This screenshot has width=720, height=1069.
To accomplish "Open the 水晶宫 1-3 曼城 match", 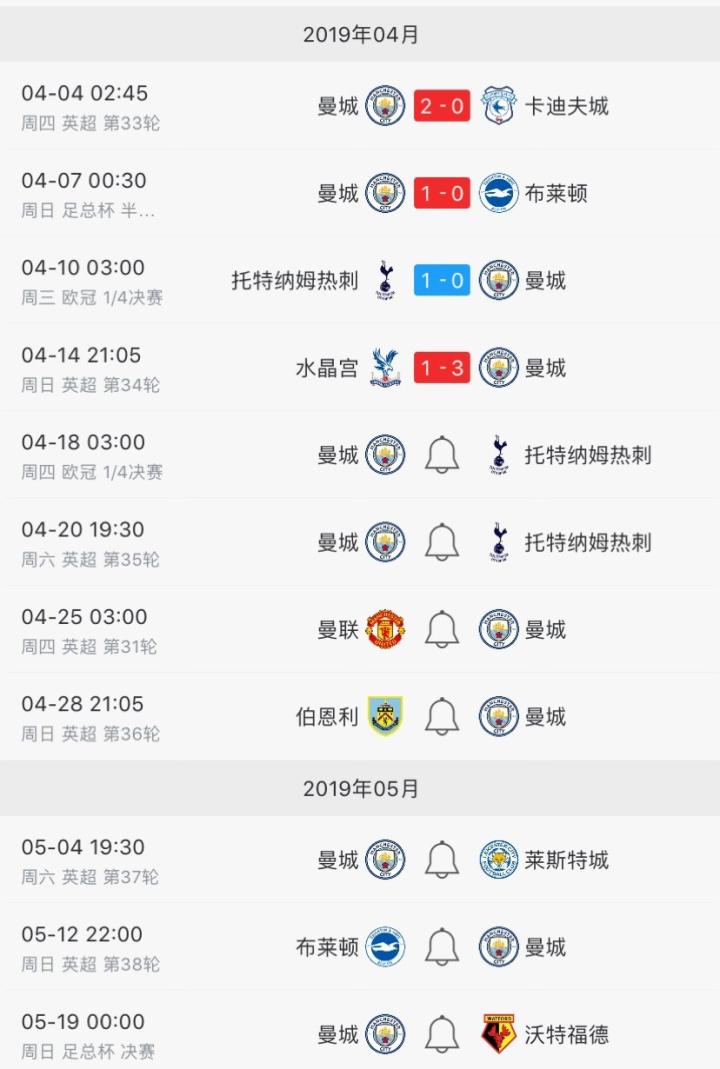I will tap(441, 368).
